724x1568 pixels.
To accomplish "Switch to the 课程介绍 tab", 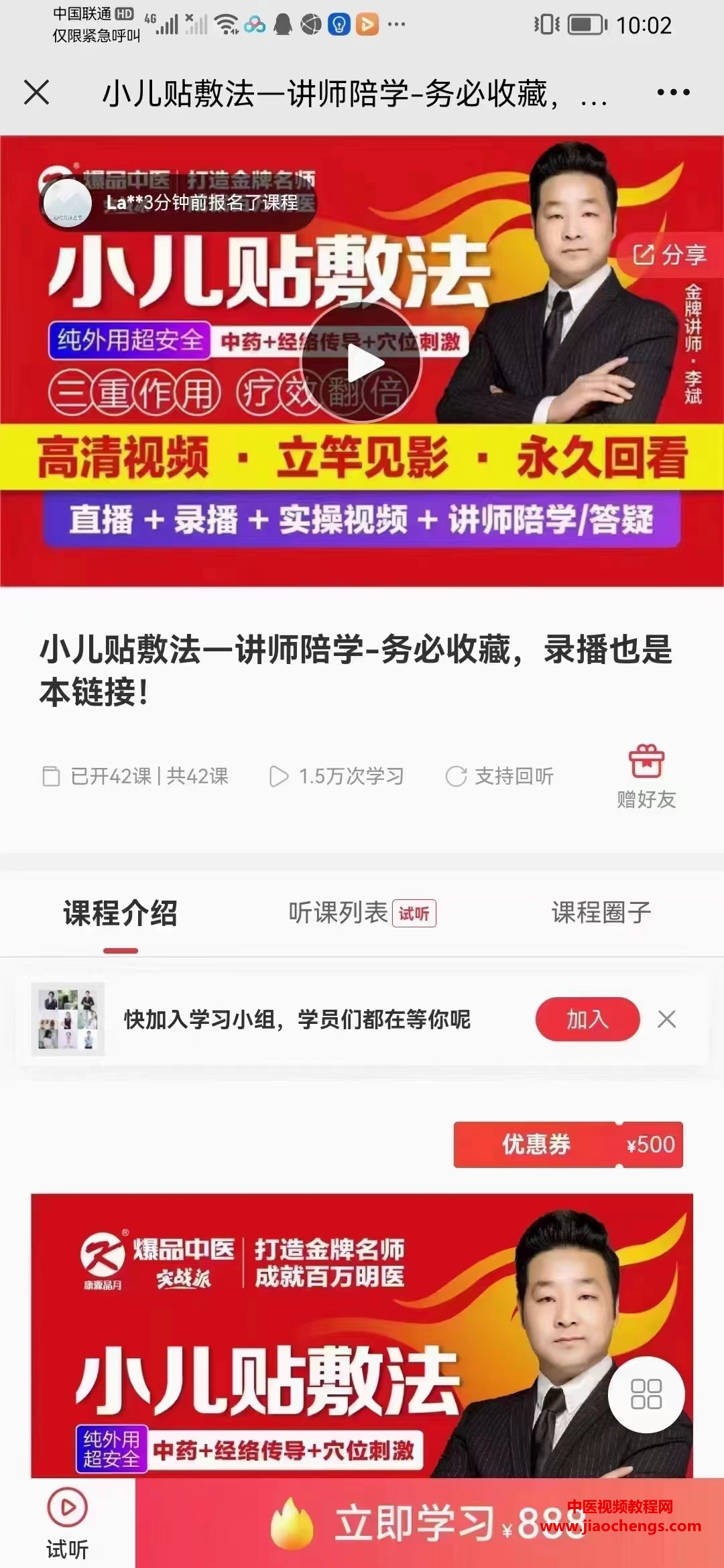I will pos(121,913).
